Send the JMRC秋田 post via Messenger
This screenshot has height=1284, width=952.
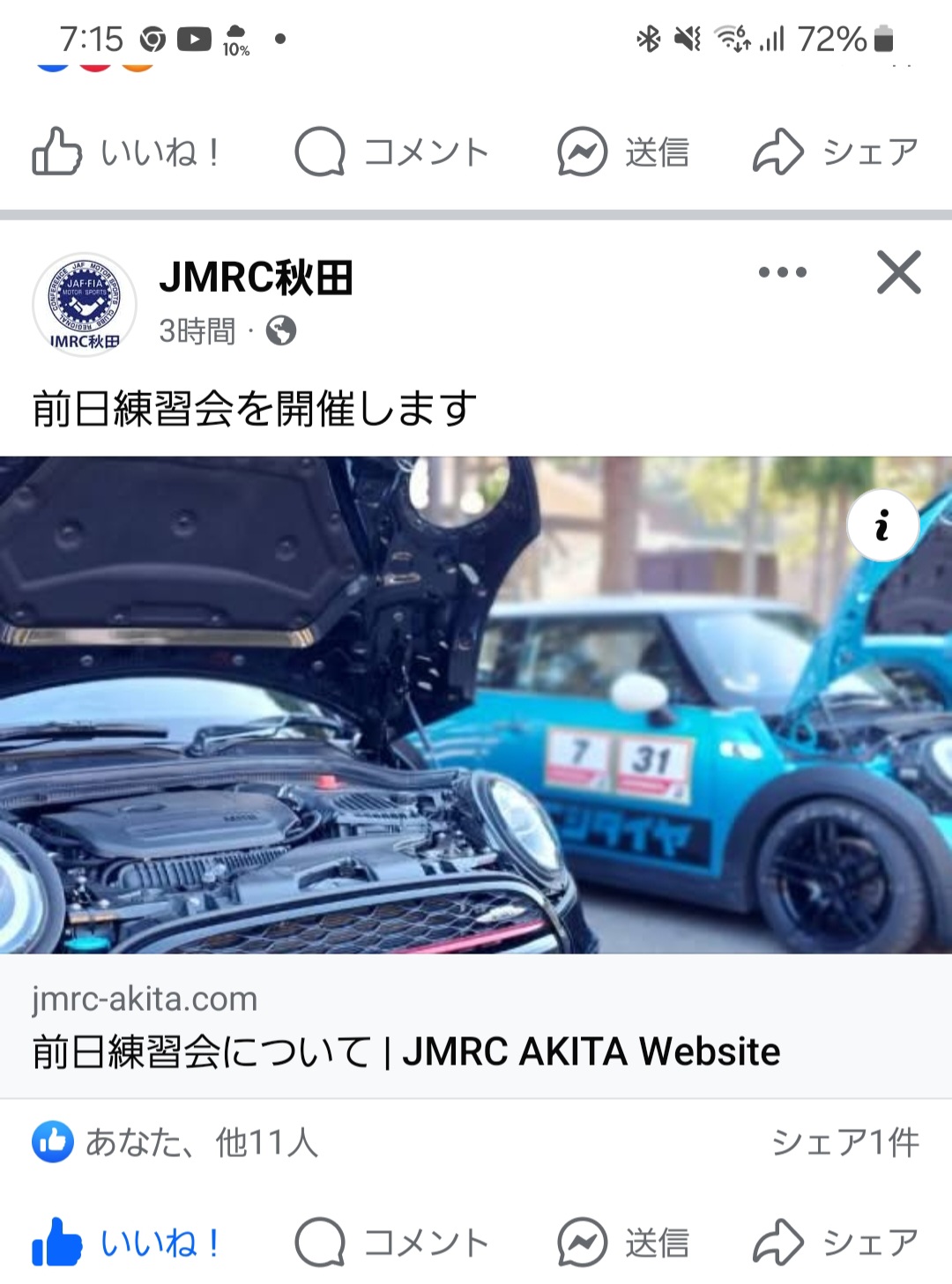point(623,1243)
